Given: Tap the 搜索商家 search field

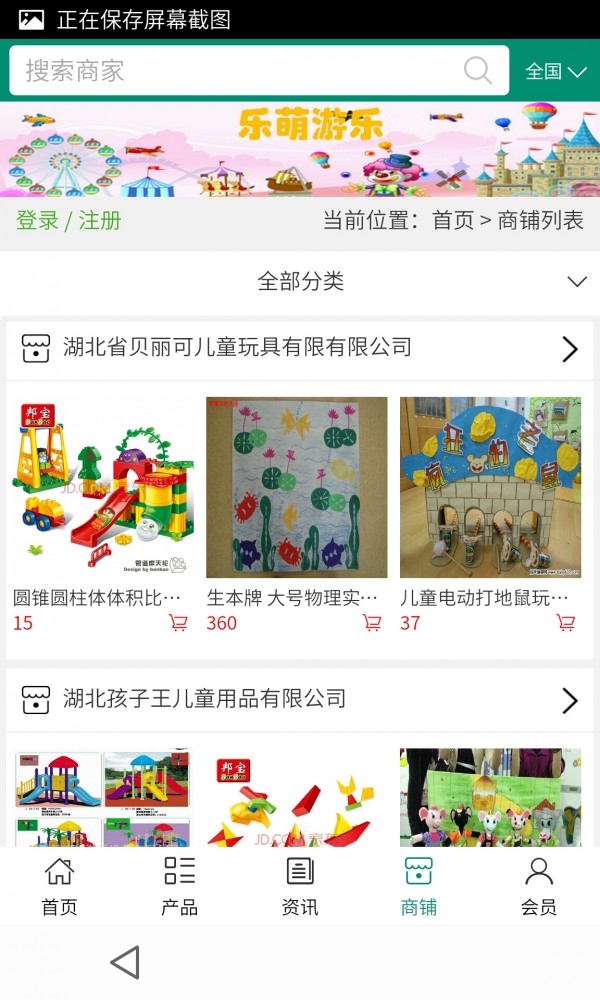Looking at the screenshot, I should point(240,70).
